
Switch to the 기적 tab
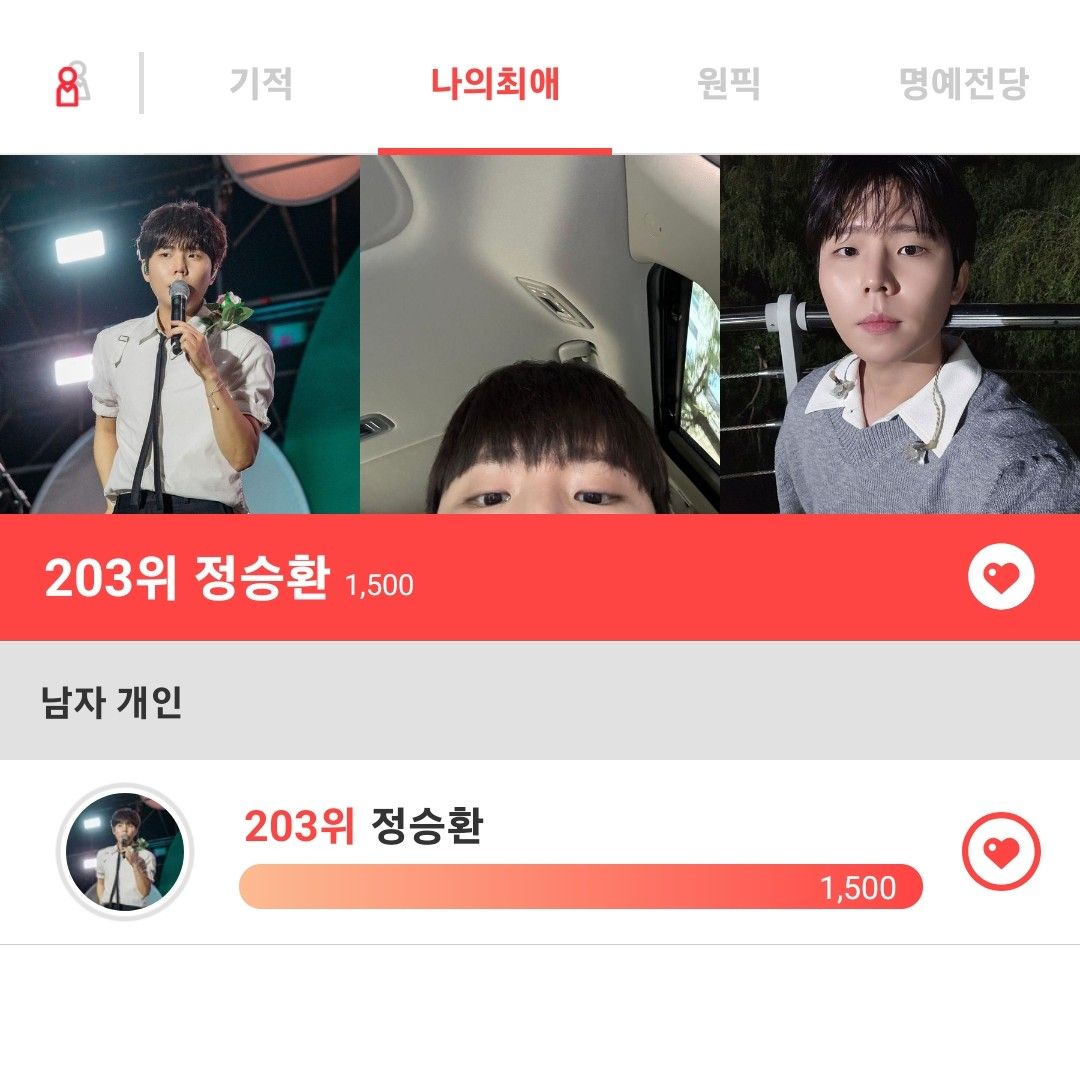click(x=261, y=83)
